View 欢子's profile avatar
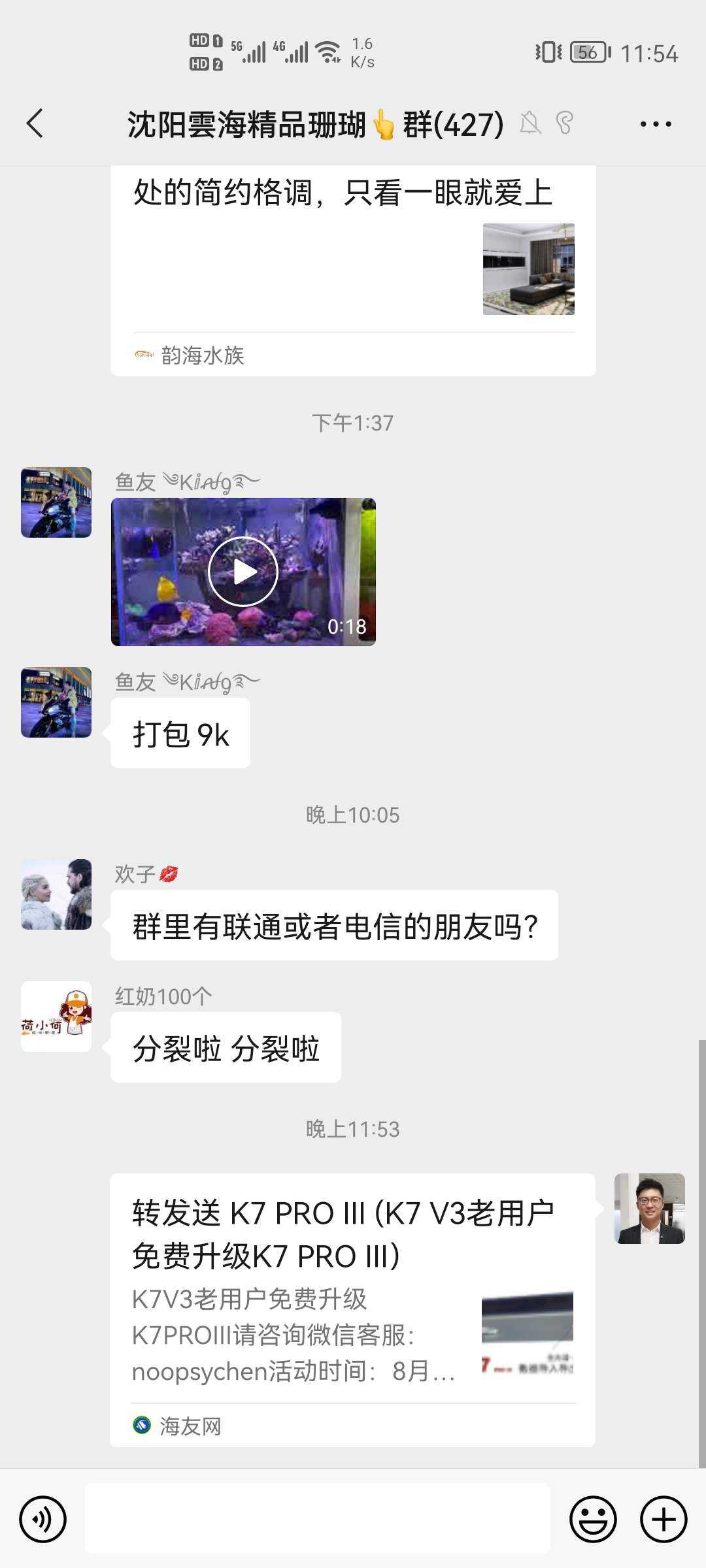Screen dimensions: 706x1568 [56, 894]
